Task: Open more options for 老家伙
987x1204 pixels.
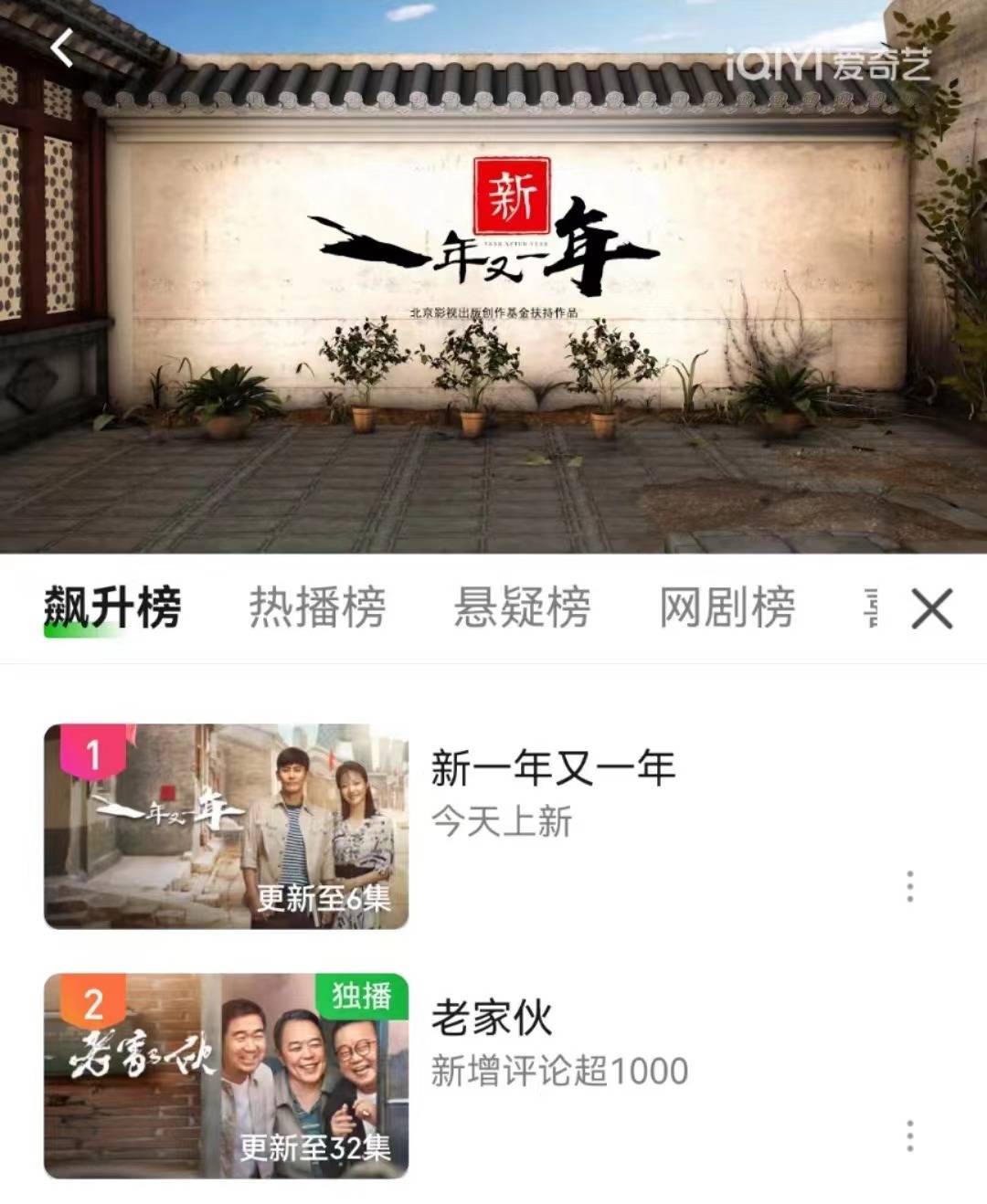Action: point(909,1135)
